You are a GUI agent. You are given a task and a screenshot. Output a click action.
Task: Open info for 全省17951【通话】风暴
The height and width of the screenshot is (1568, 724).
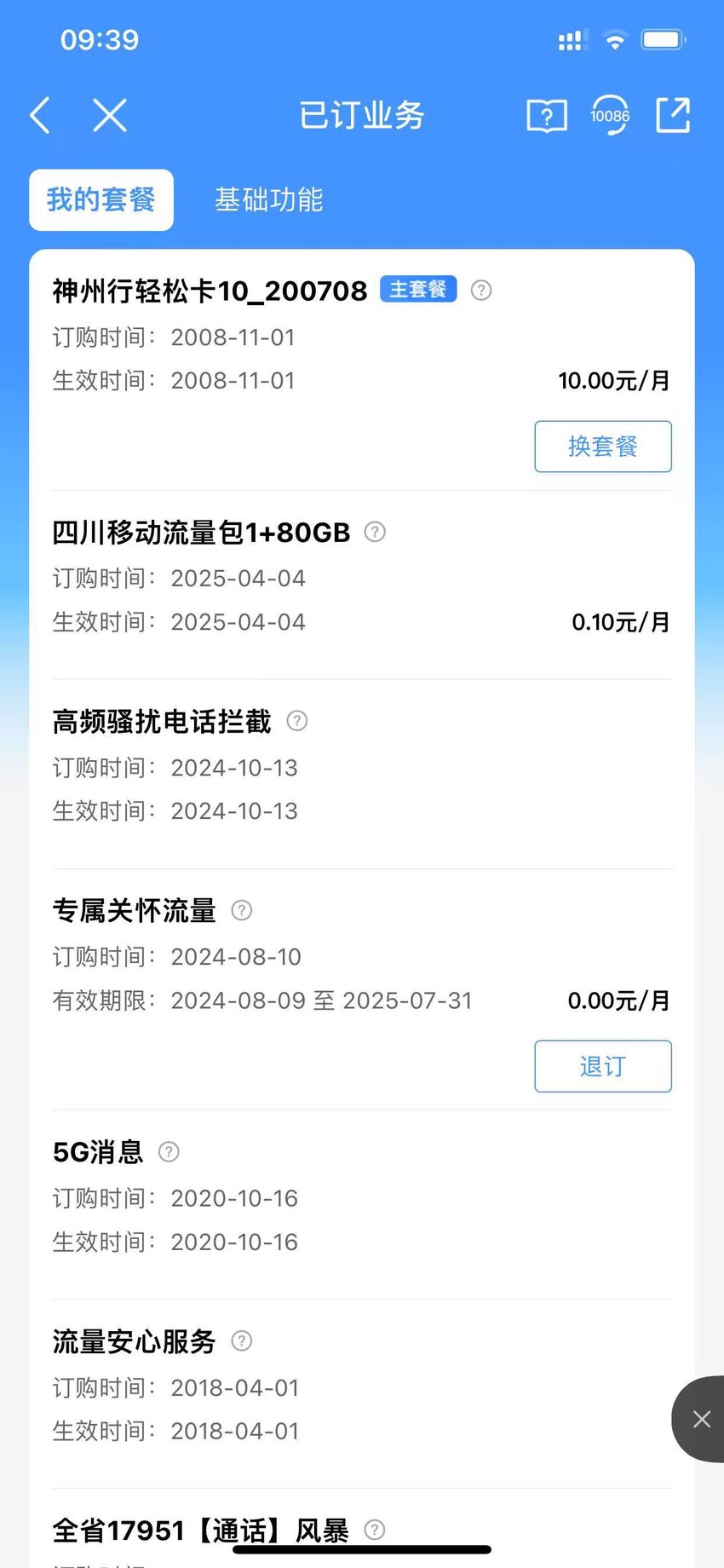click(x=375, y=1530)
